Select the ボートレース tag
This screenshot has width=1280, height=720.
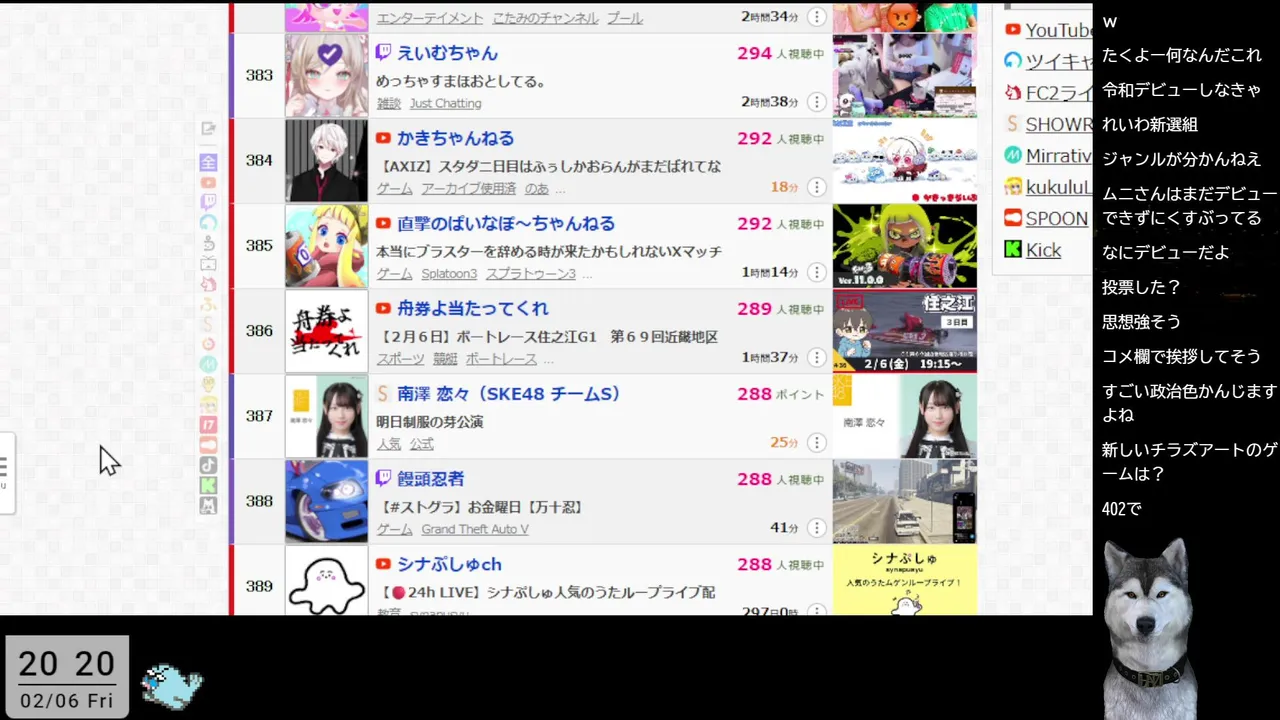click(500, 359)
